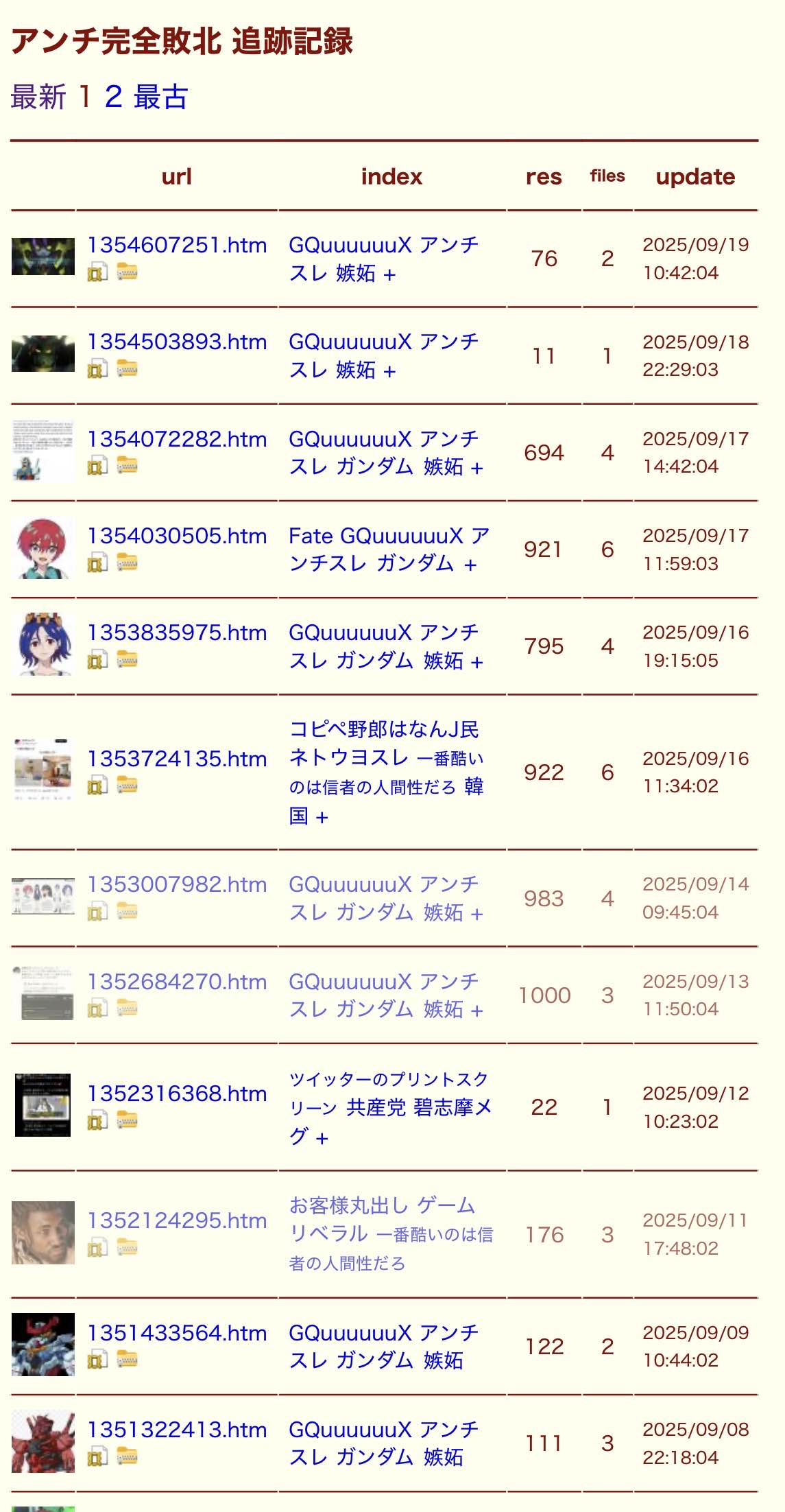View thread 1351433564.htm
This screenshot has height=1512, width=785.
(x=177, y=1333)
